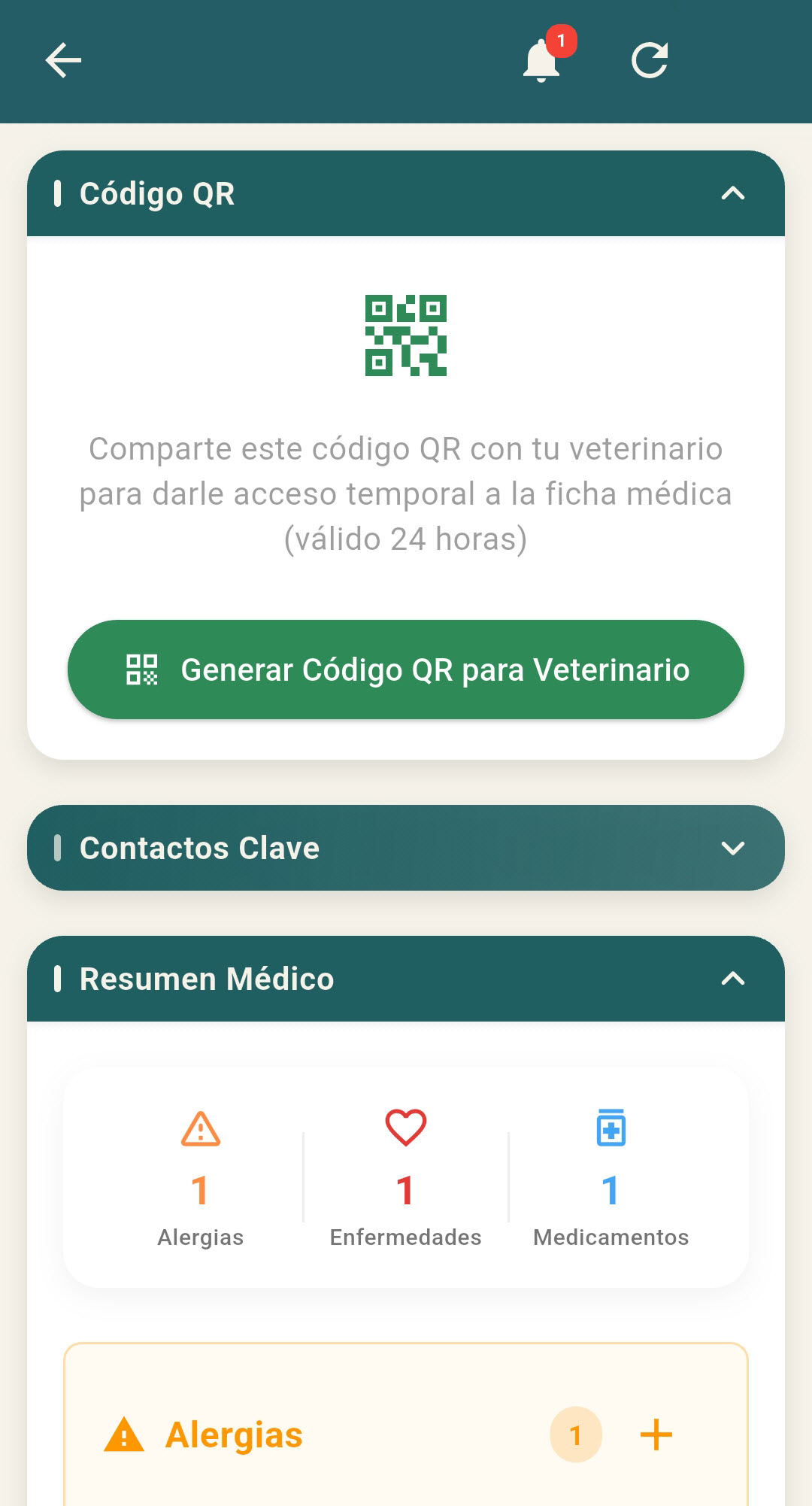Select the Enfermedades summary count

point(405,1189)
